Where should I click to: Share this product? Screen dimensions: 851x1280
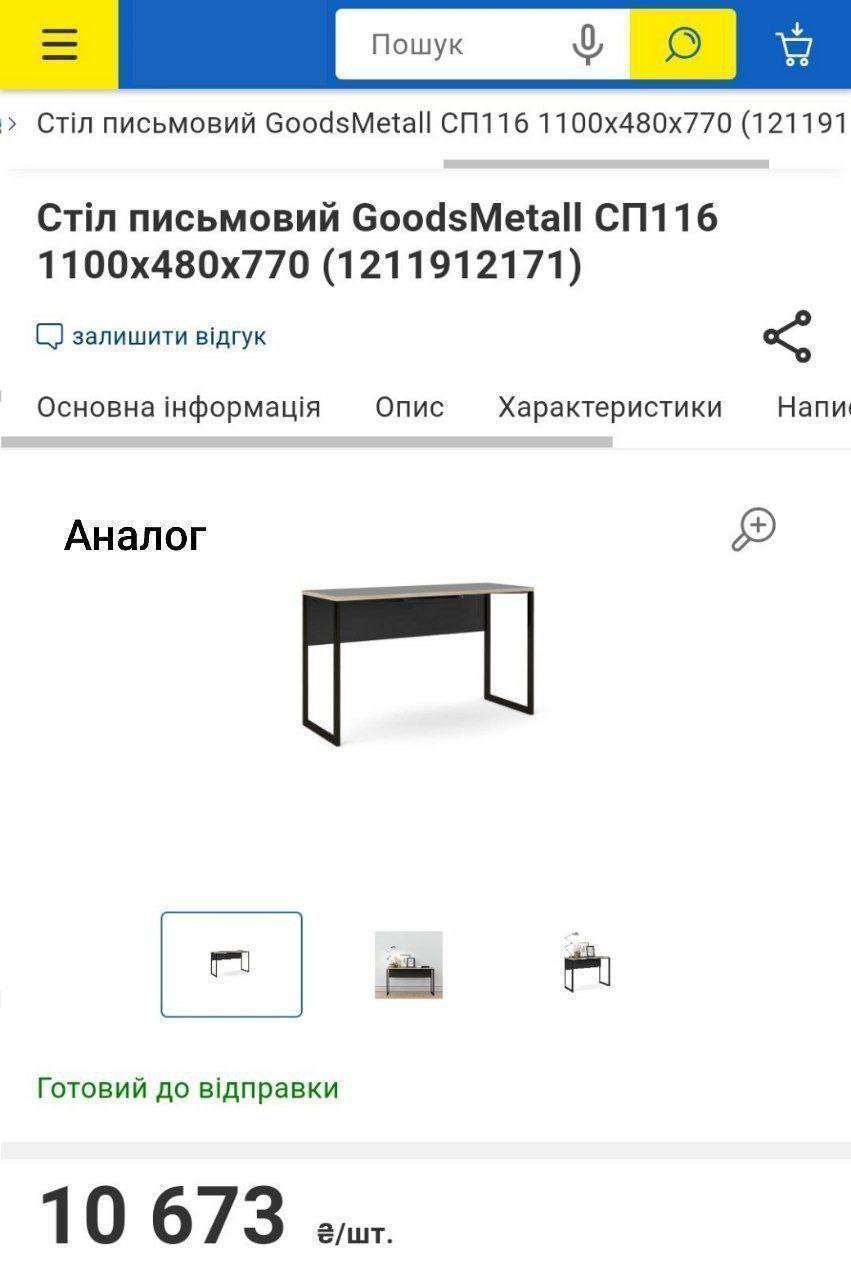(788, 337)
